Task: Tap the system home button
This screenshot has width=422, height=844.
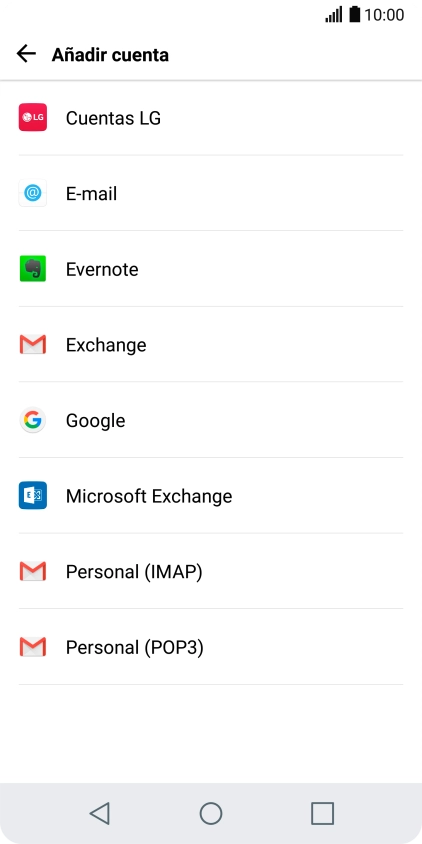Action: [211, 813]
